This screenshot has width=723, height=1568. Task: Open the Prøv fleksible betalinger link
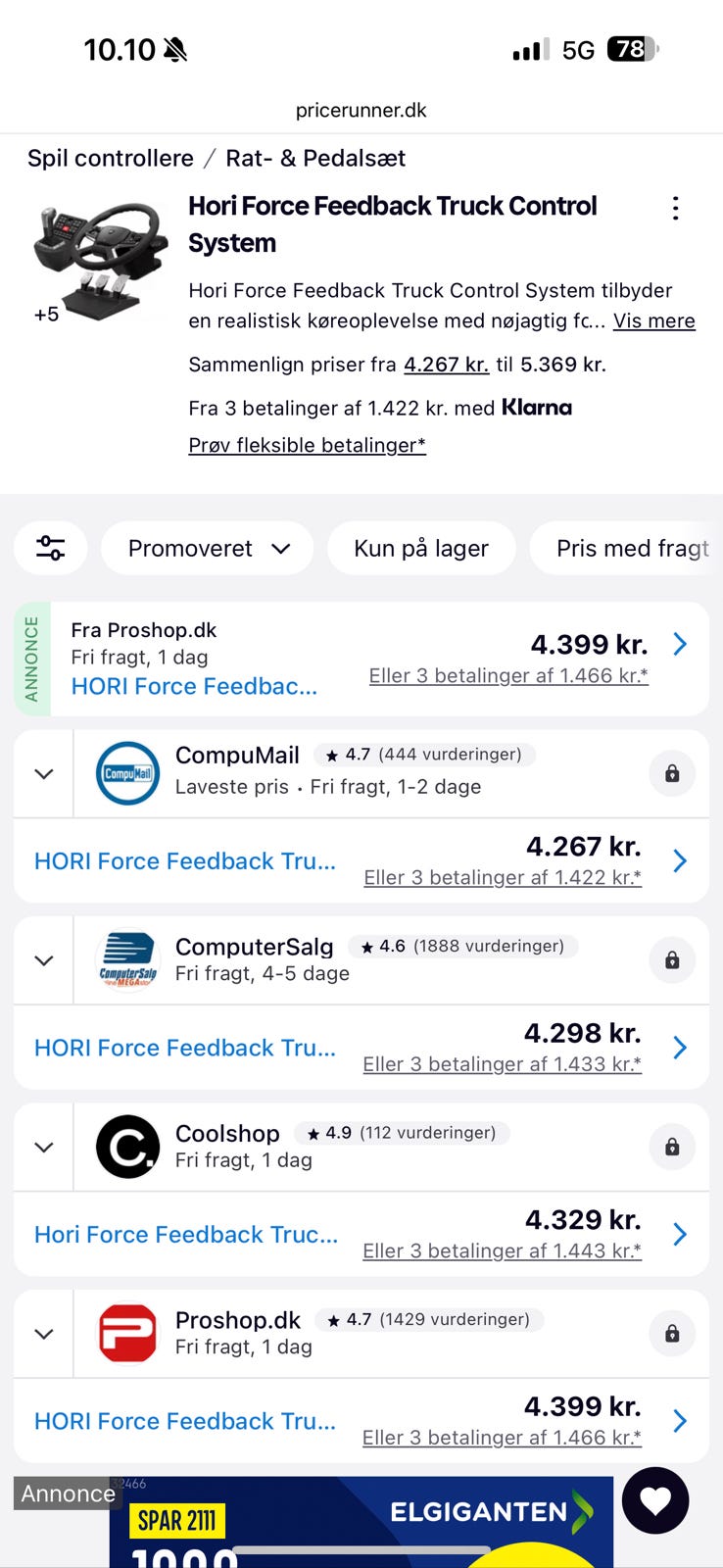pyautogui.click(x=307, y=445)
